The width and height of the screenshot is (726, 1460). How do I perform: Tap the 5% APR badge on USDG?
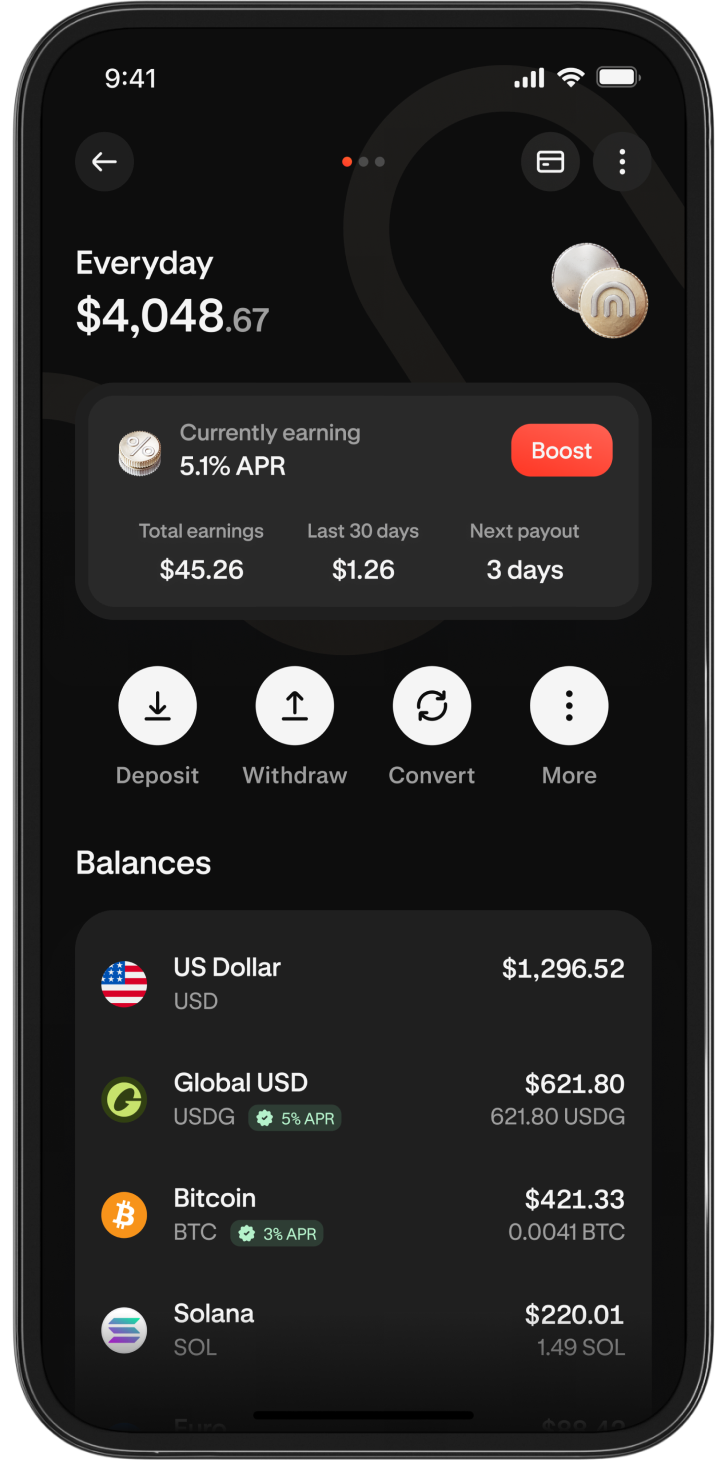pos(295,1118)
